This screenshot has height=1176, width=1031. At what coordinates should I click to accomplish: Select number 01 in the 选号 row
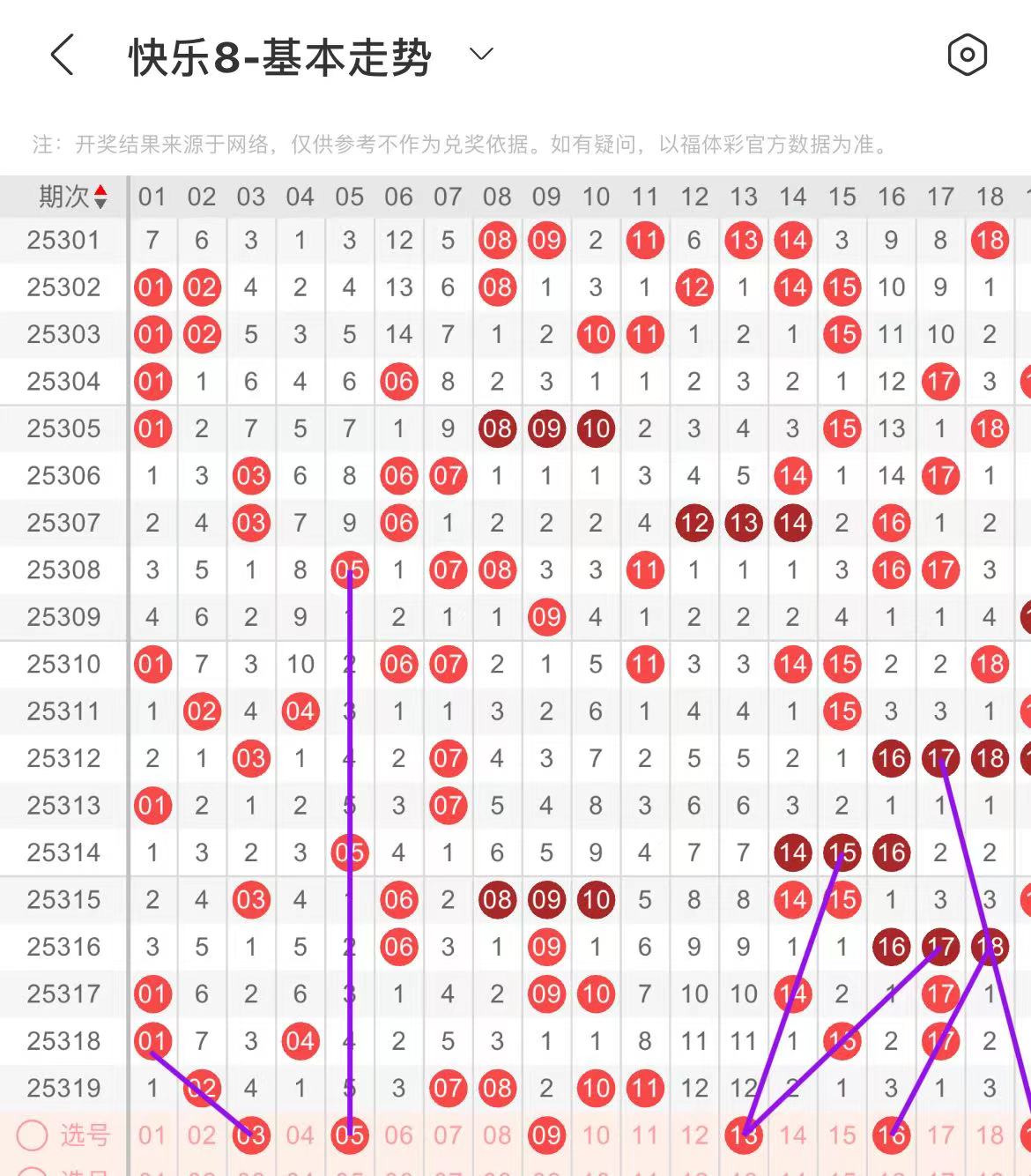click(x=152, y=1135)
